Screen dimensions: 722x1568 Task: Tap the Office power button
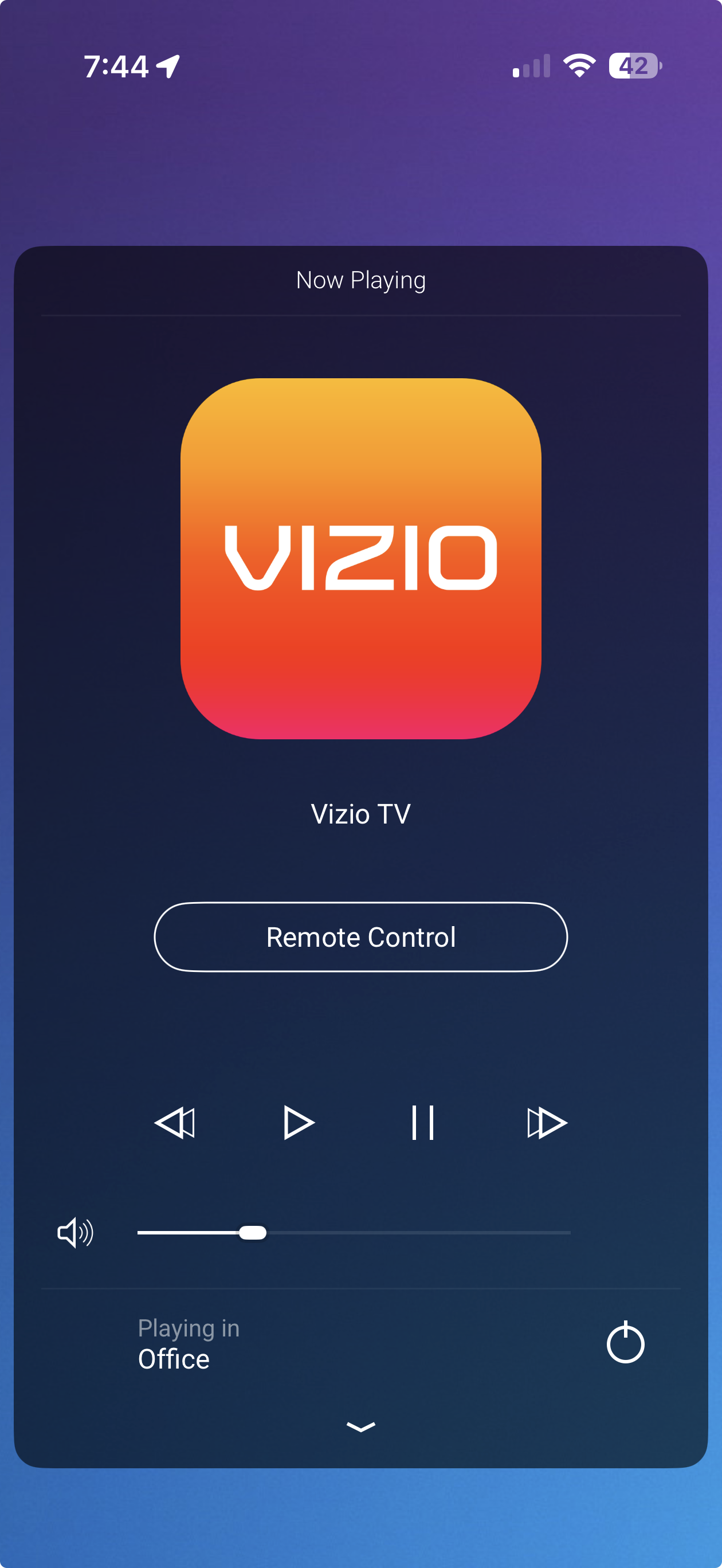click(625, 1343)
